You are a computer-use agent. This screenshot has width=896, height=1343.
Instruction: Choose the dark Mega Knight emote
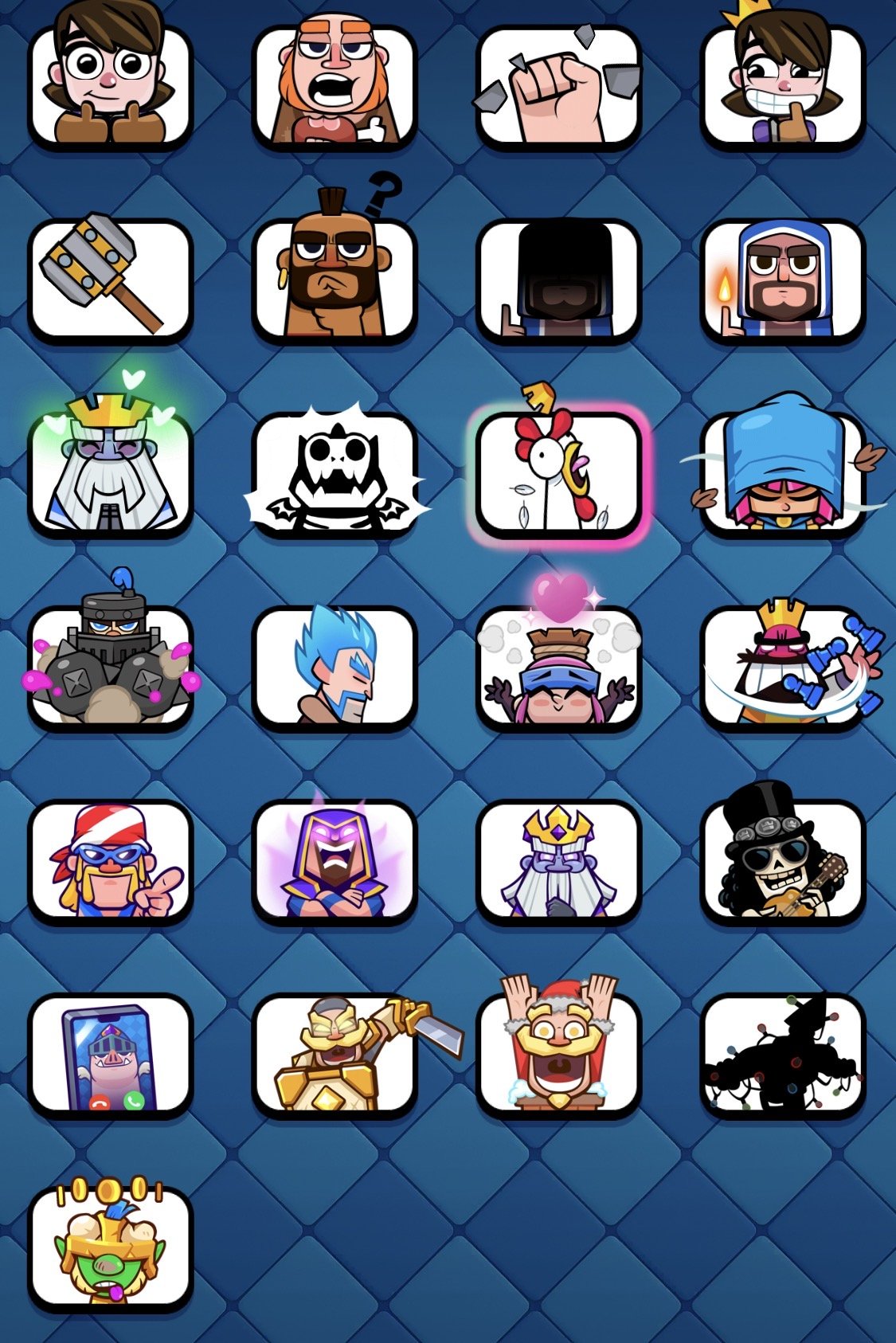[x=110, y=666]
